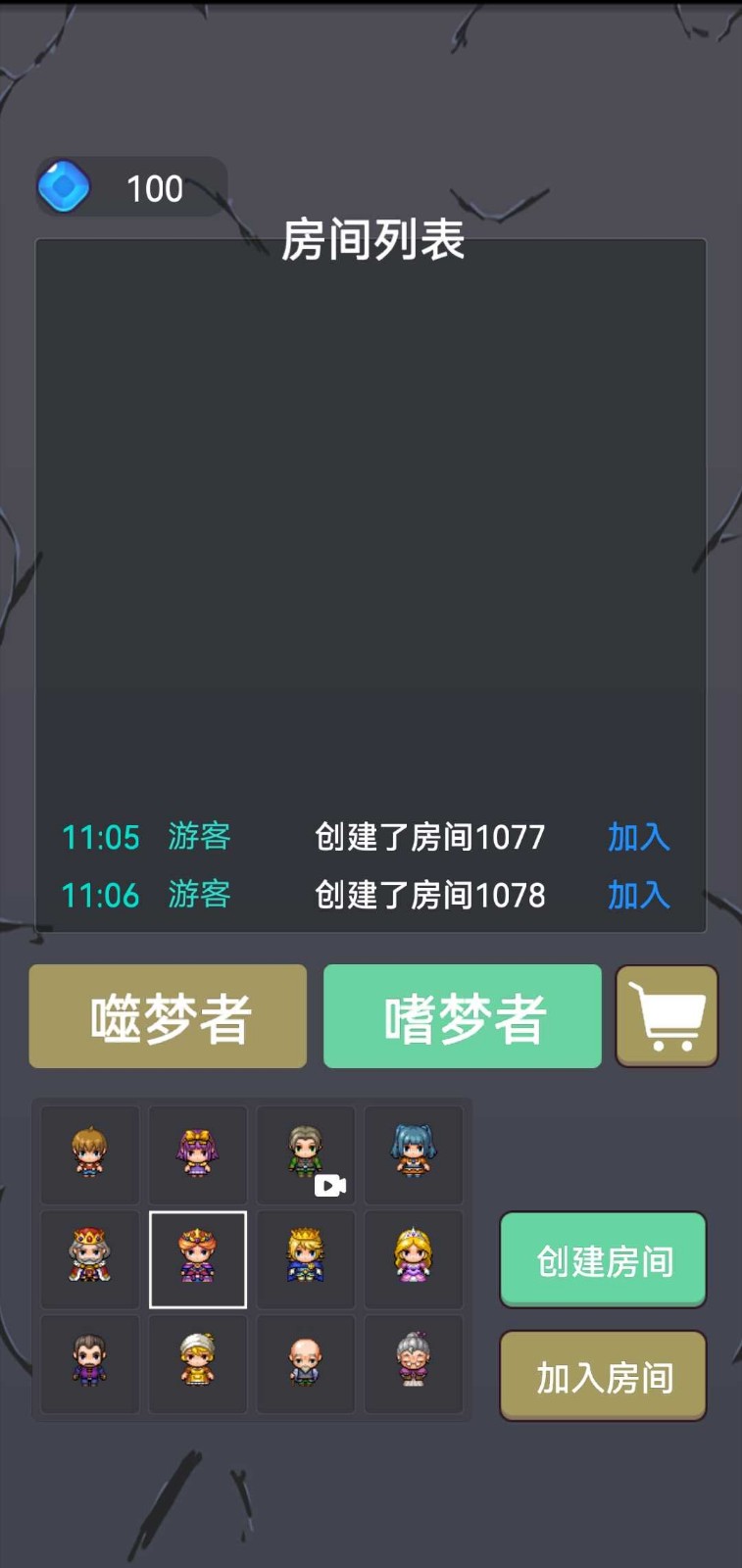
Task: Select the 噬梦者 role tab
Action: click(x=168, y=1016)
